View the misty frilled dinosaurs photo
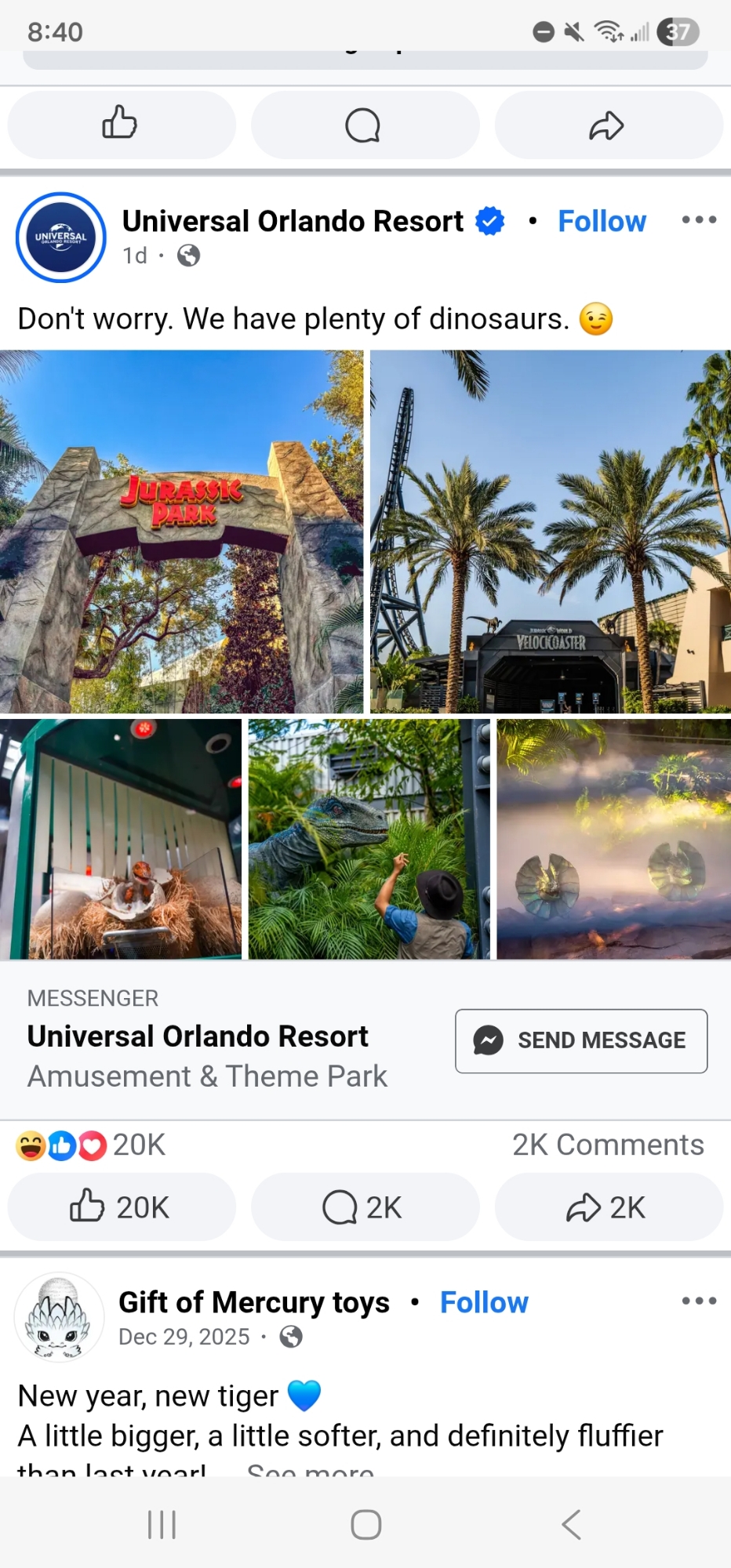The width and height of the screenshot is (731, 1568). 613,839
